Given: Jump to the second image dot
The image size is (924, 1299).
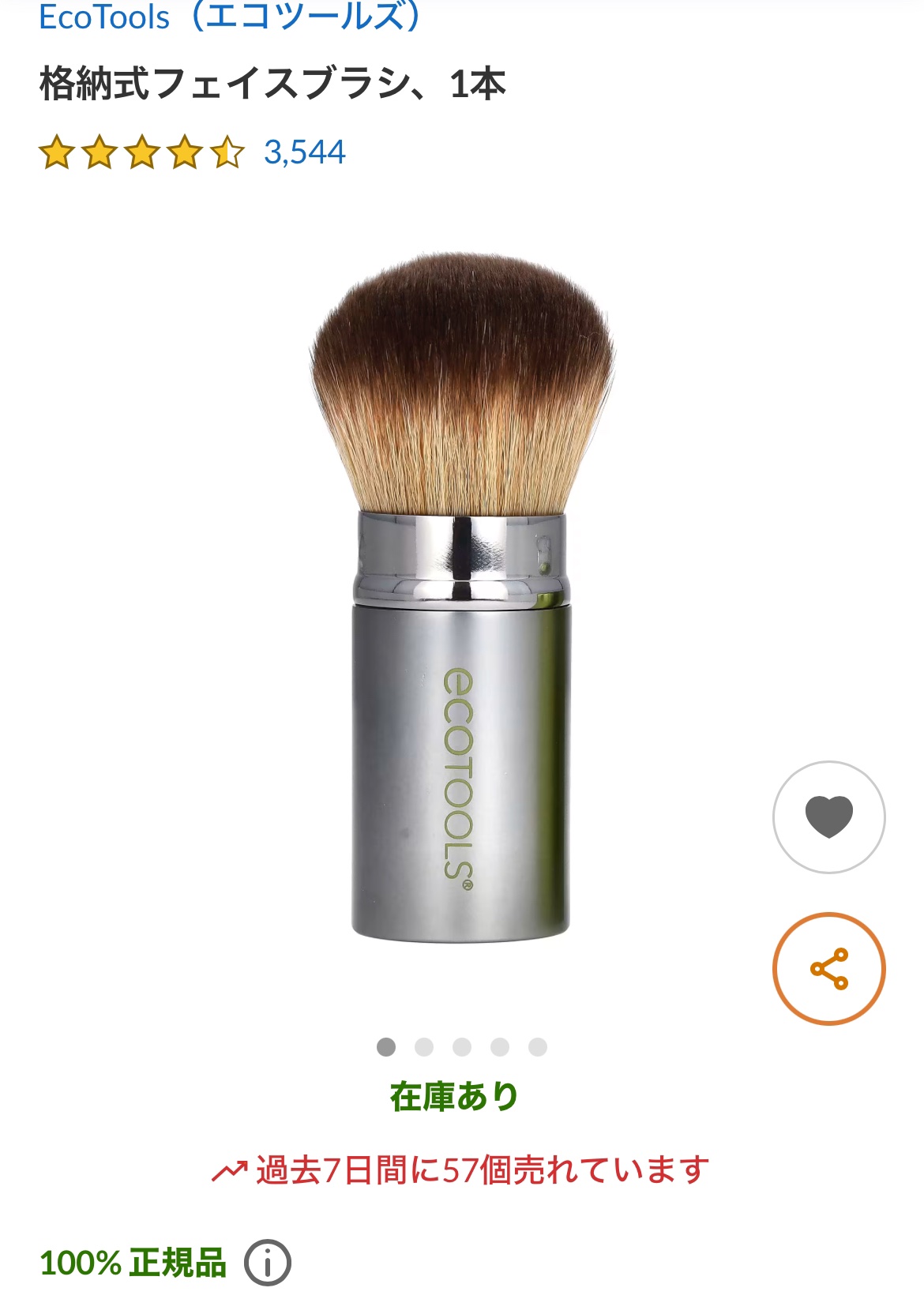Looking at the screenshot, I should [x=424, y=1047].
